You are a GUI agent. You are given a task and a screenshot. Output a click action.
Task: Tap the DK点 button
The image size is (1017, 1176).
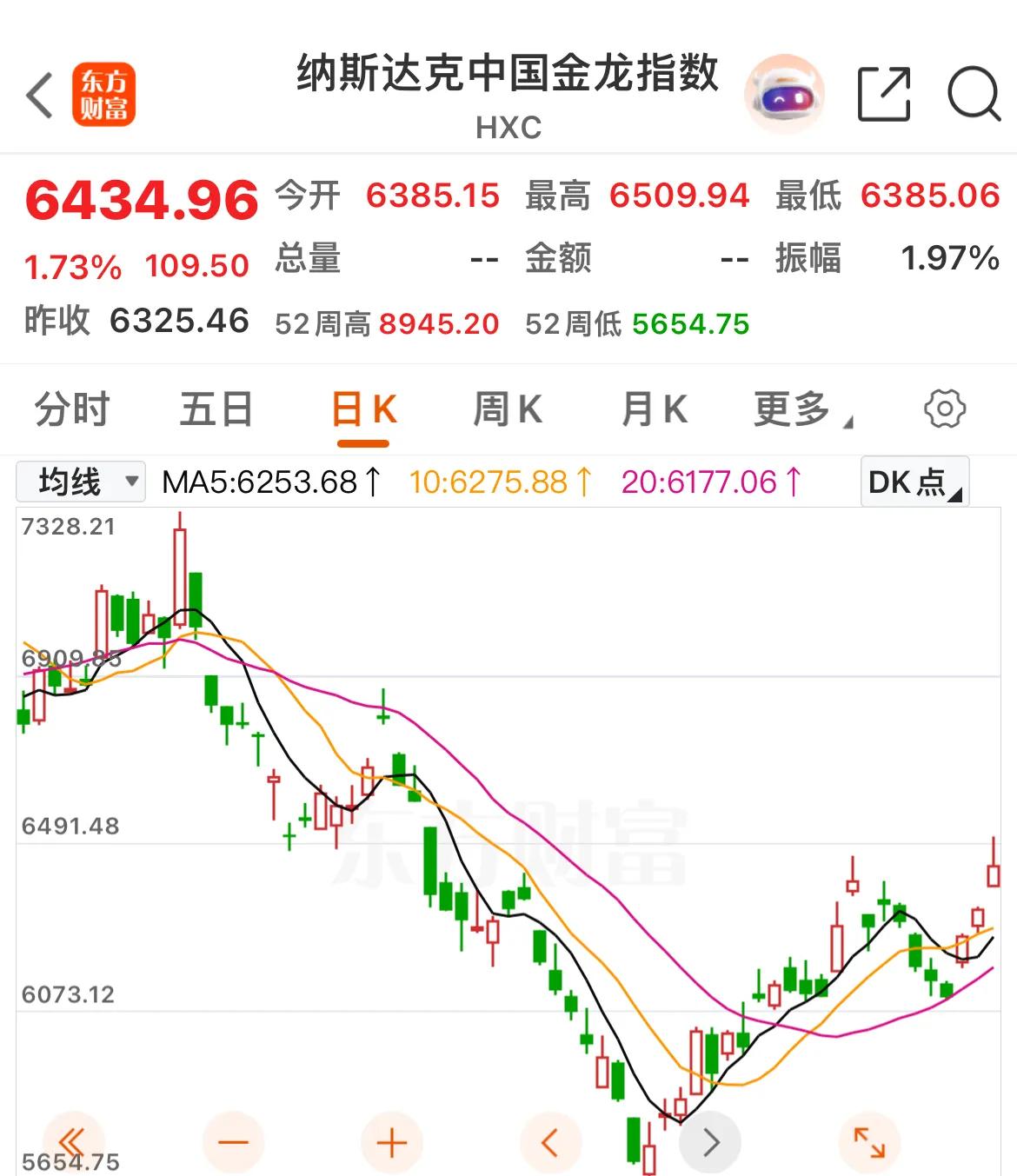point(914,482)
